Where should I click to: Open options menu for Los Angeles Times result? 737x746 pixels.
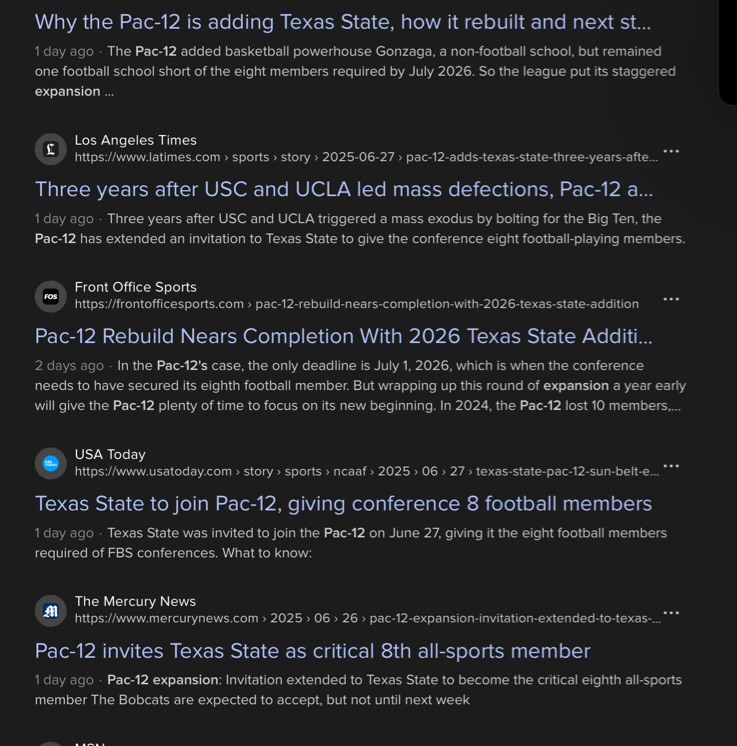click(x=671, y=152)
